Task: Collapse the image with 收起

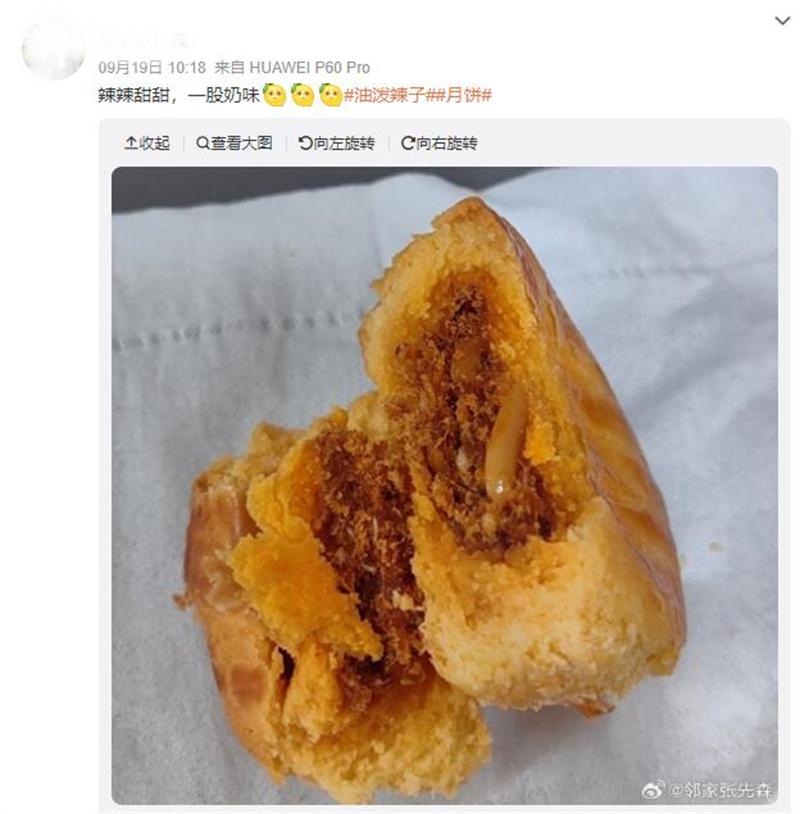Action: (x=147, y=143)
